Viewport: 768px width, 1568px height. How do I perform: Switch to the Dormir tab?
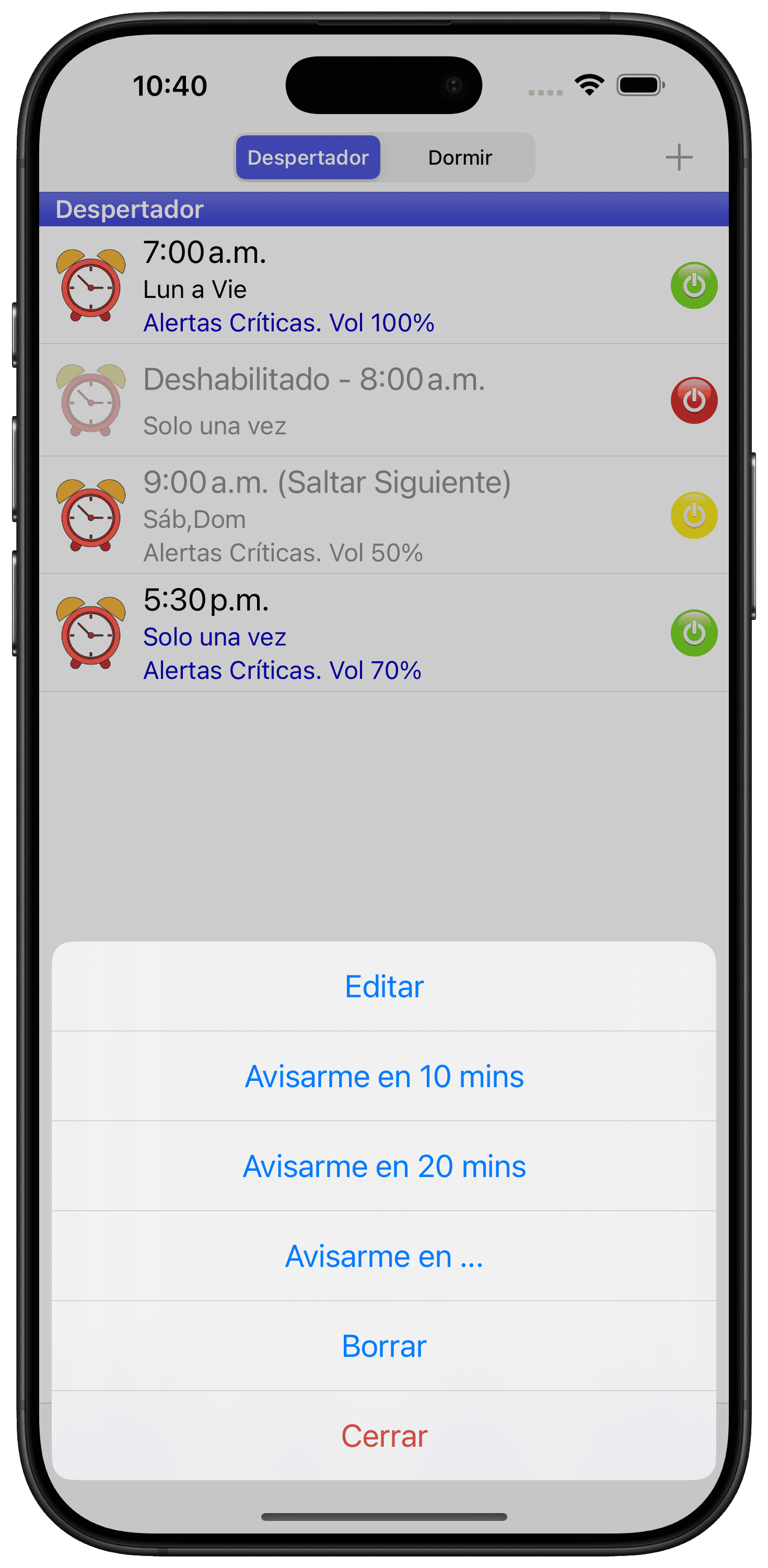(459, 158)
